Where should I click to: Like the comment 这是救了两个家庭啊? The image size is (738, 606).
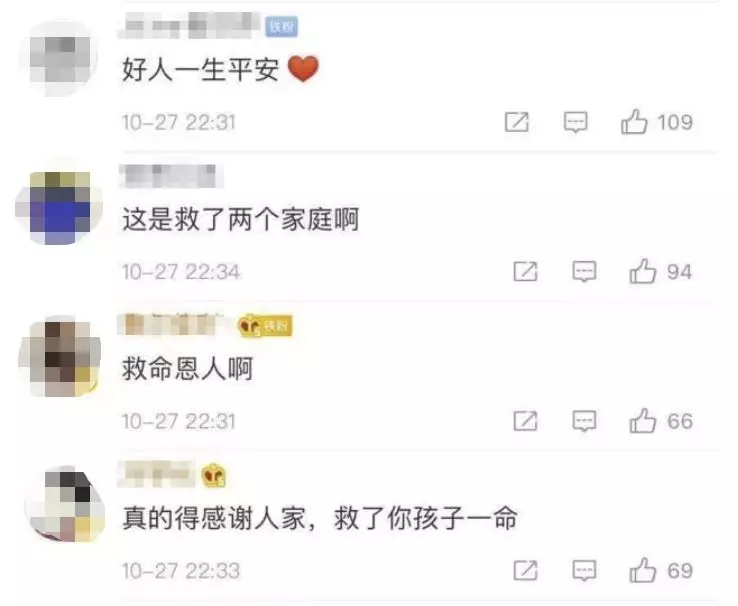(642, 272)
